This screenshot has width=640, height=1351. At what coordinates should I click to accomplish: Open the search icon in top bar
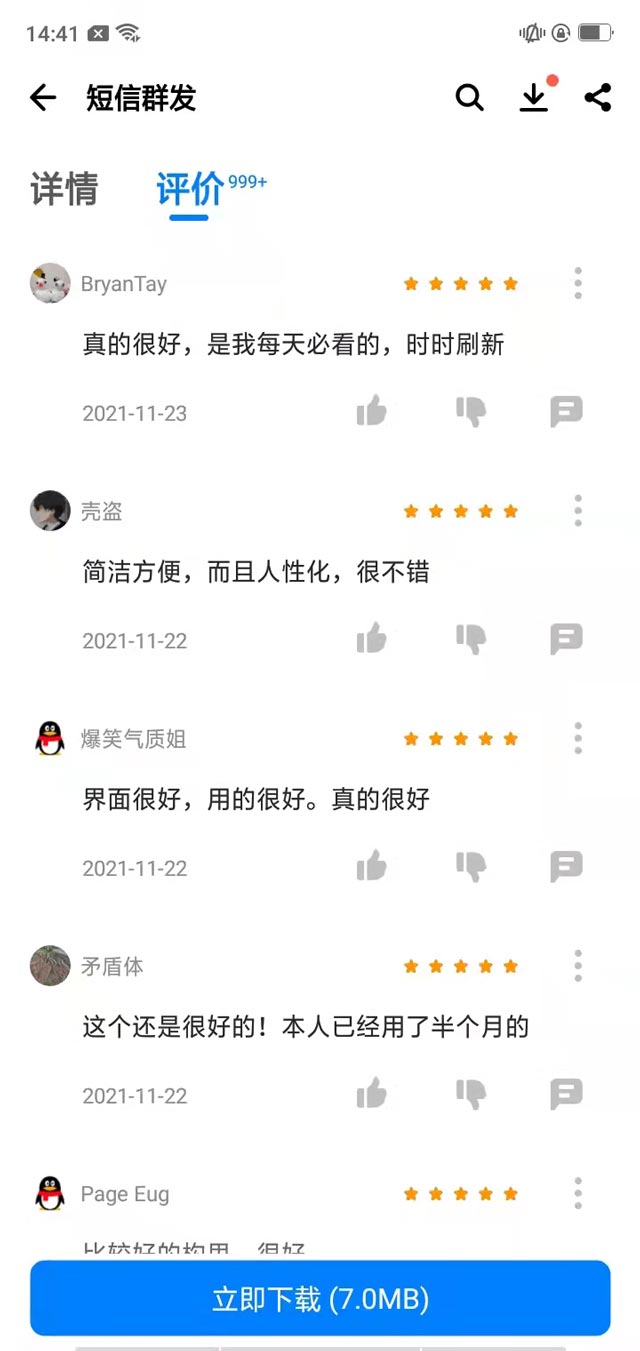coord(469,97)
